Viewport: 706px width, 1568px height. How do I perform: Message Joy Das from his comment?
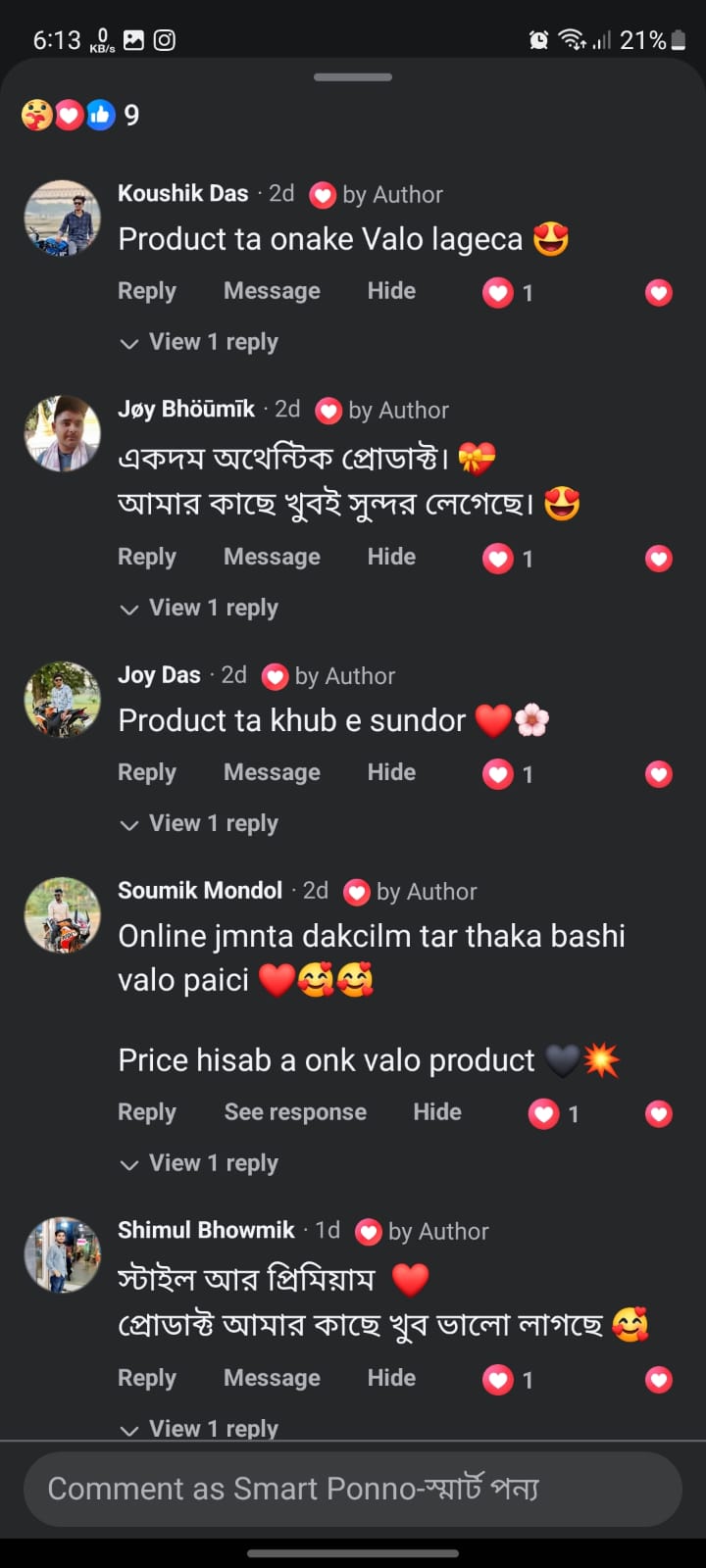click(272, 772)
